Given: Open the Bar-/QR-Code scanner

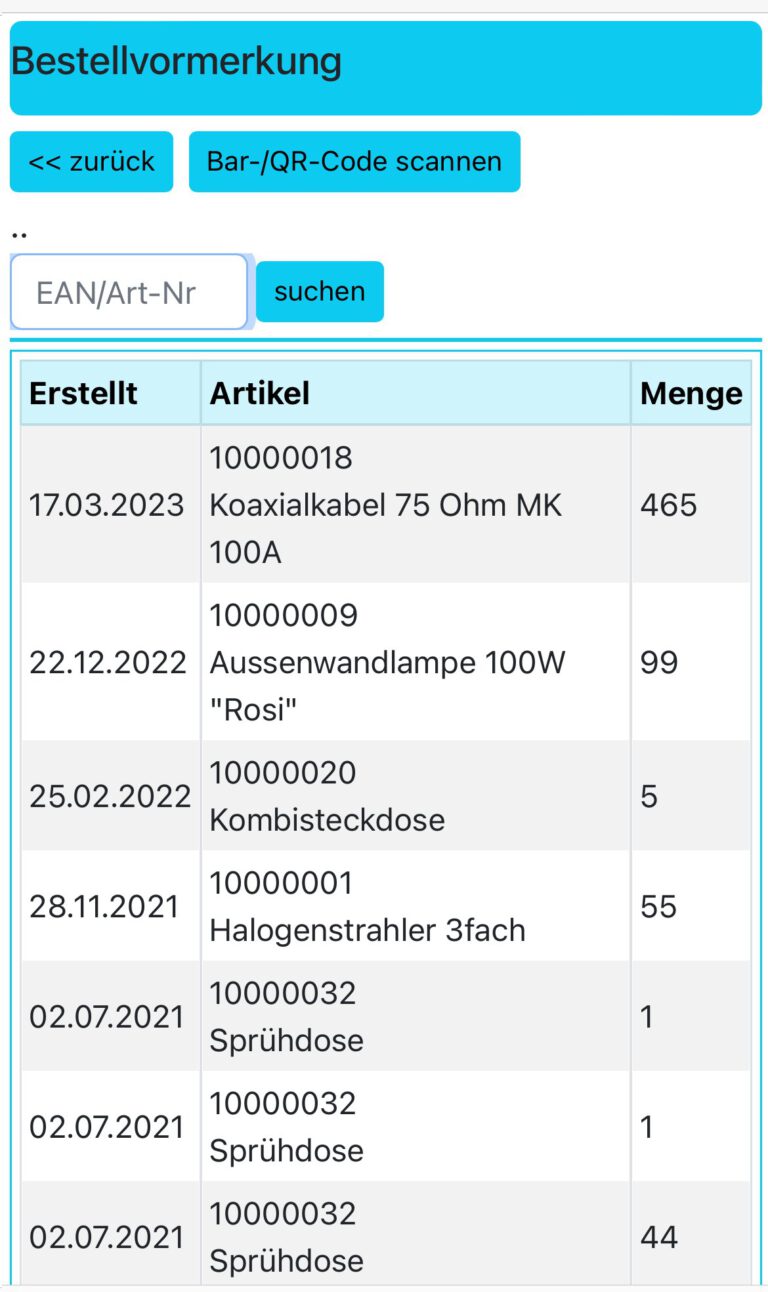Looking at the screenshot, I should click(x=354, y=161).
